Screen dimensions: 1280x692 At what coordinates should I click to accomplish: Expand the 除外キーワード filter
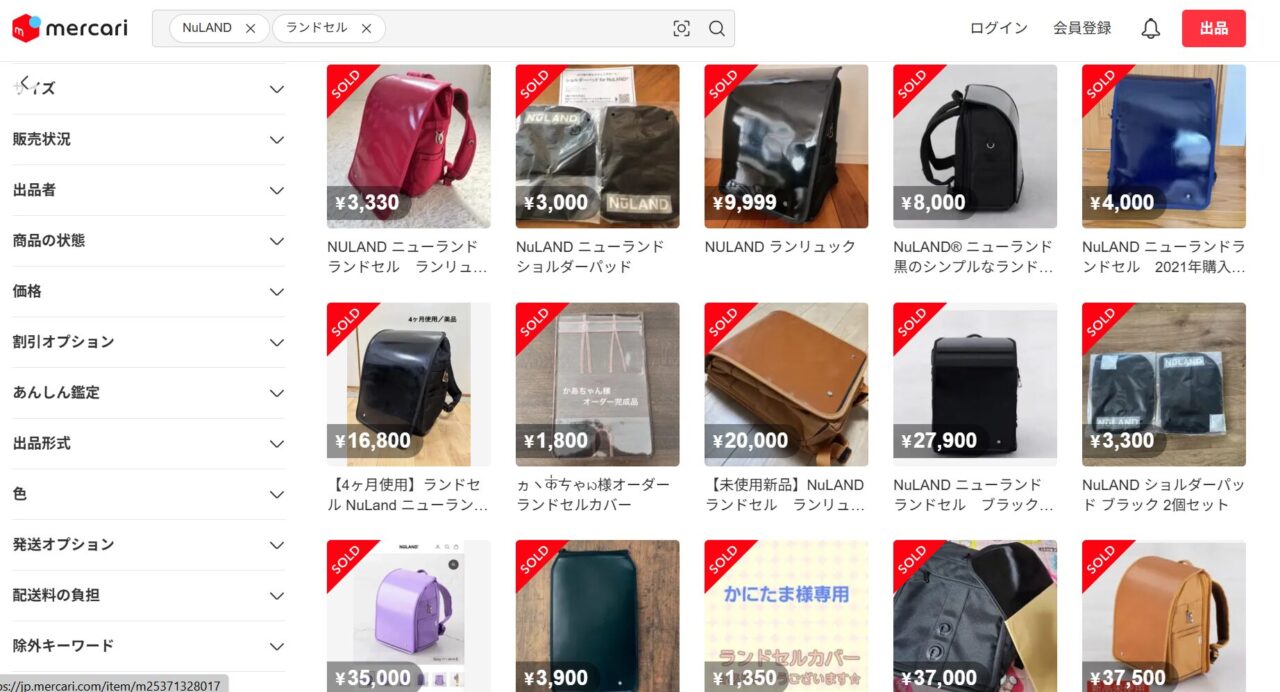148,646
